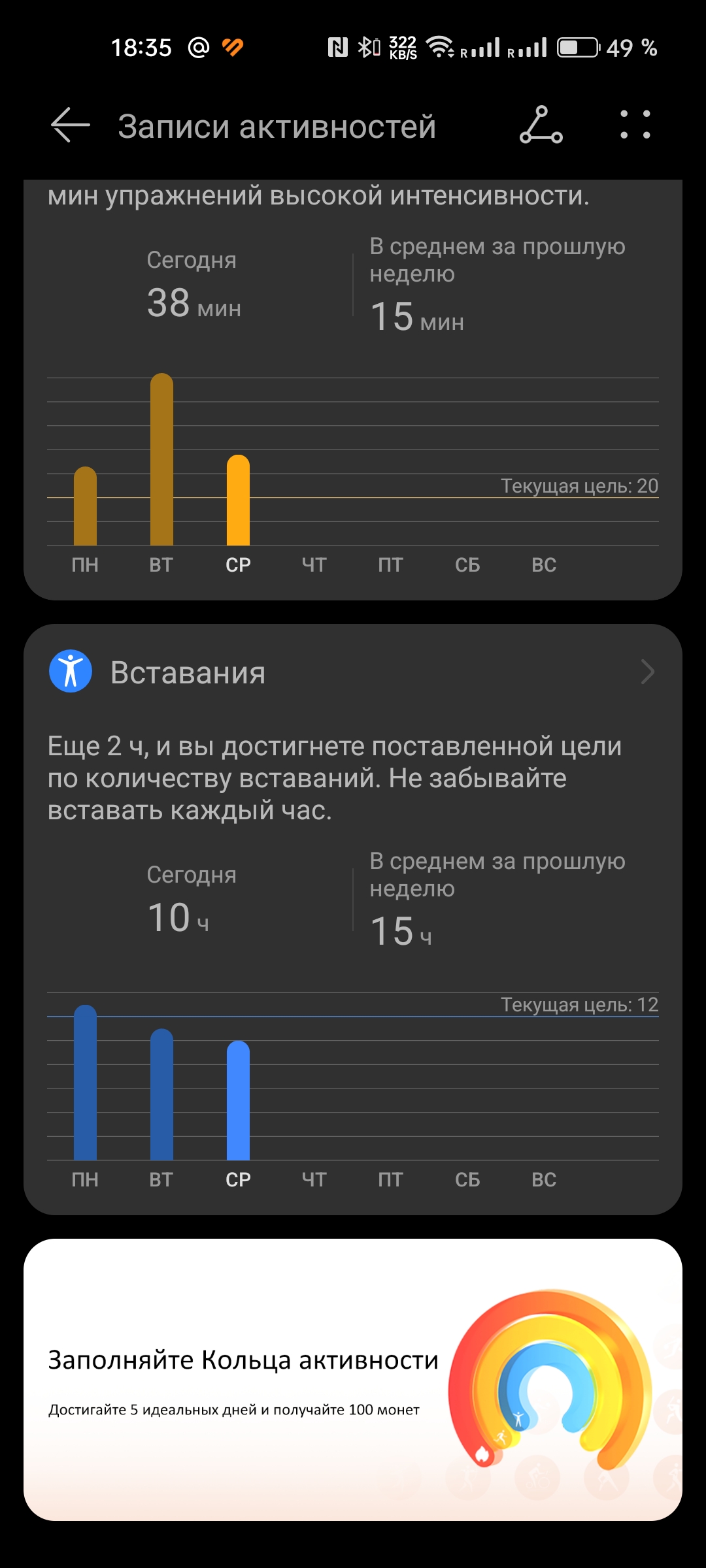Go back from Записи активностей
706x1568 pixels.
tap(71, 125)
